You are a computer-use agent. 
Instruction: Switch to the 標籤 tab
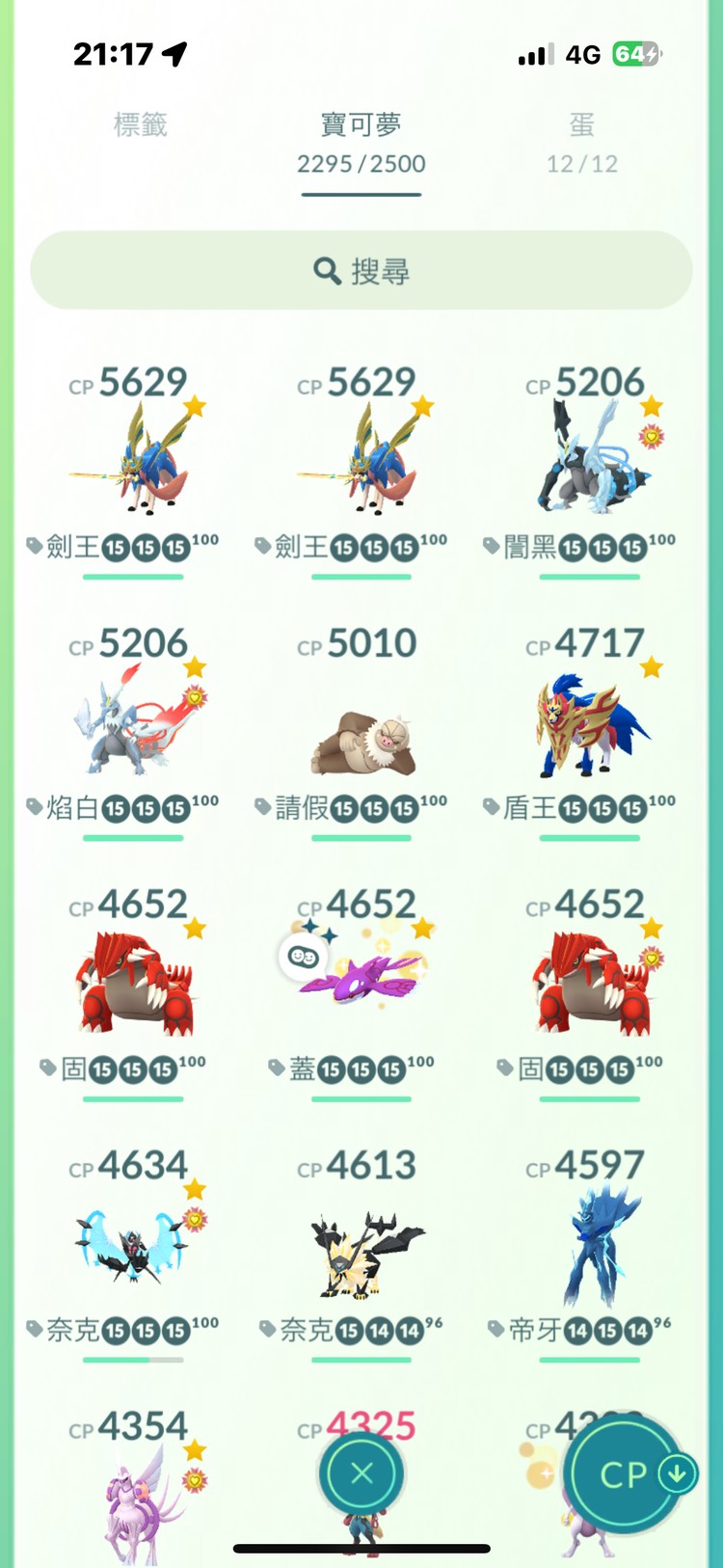[141, 125]
